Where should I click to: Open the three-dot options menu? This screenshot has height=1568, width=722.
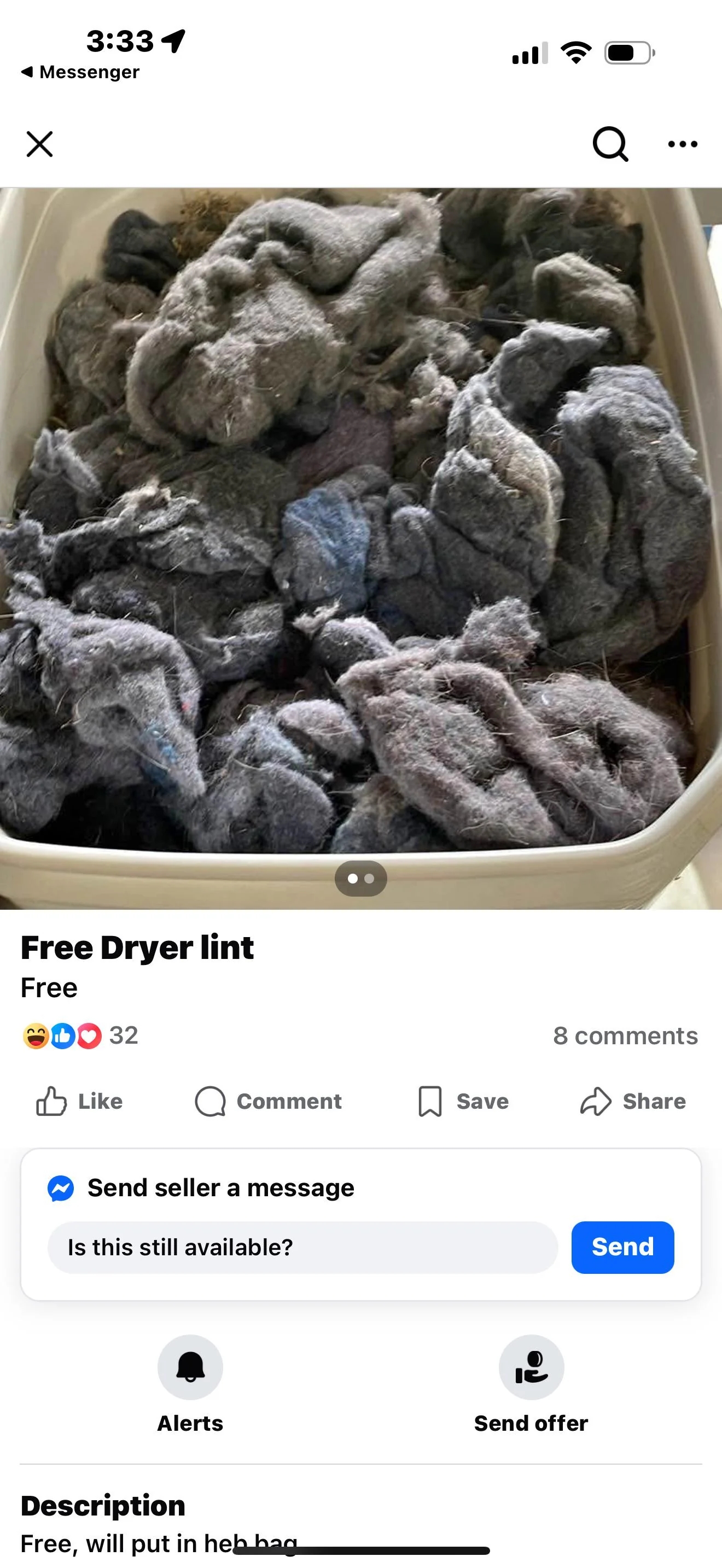coord(682,144)
